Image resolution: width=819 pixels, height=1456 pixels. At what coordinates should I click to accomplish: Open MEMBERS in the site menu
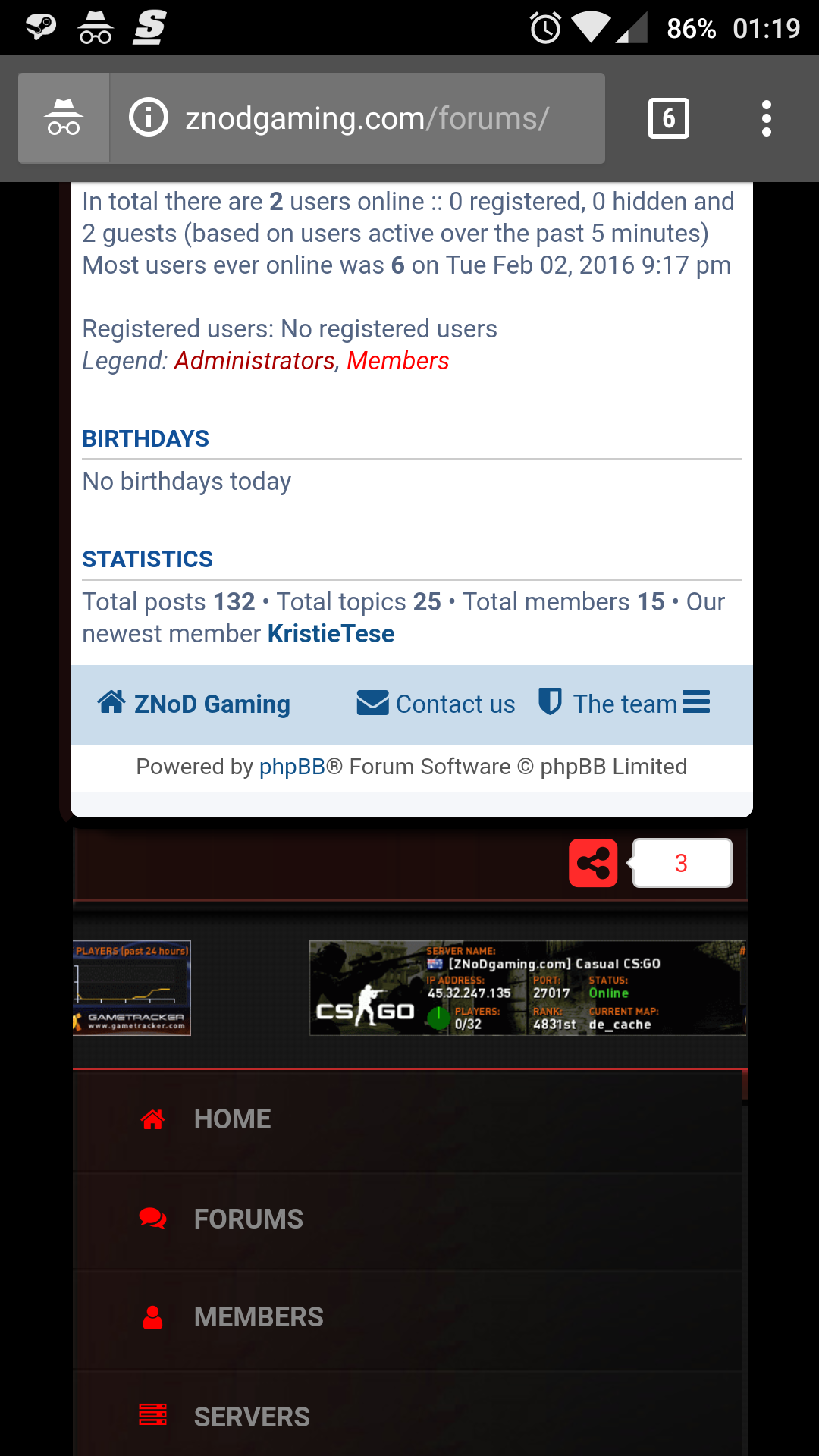[258, 1317]
